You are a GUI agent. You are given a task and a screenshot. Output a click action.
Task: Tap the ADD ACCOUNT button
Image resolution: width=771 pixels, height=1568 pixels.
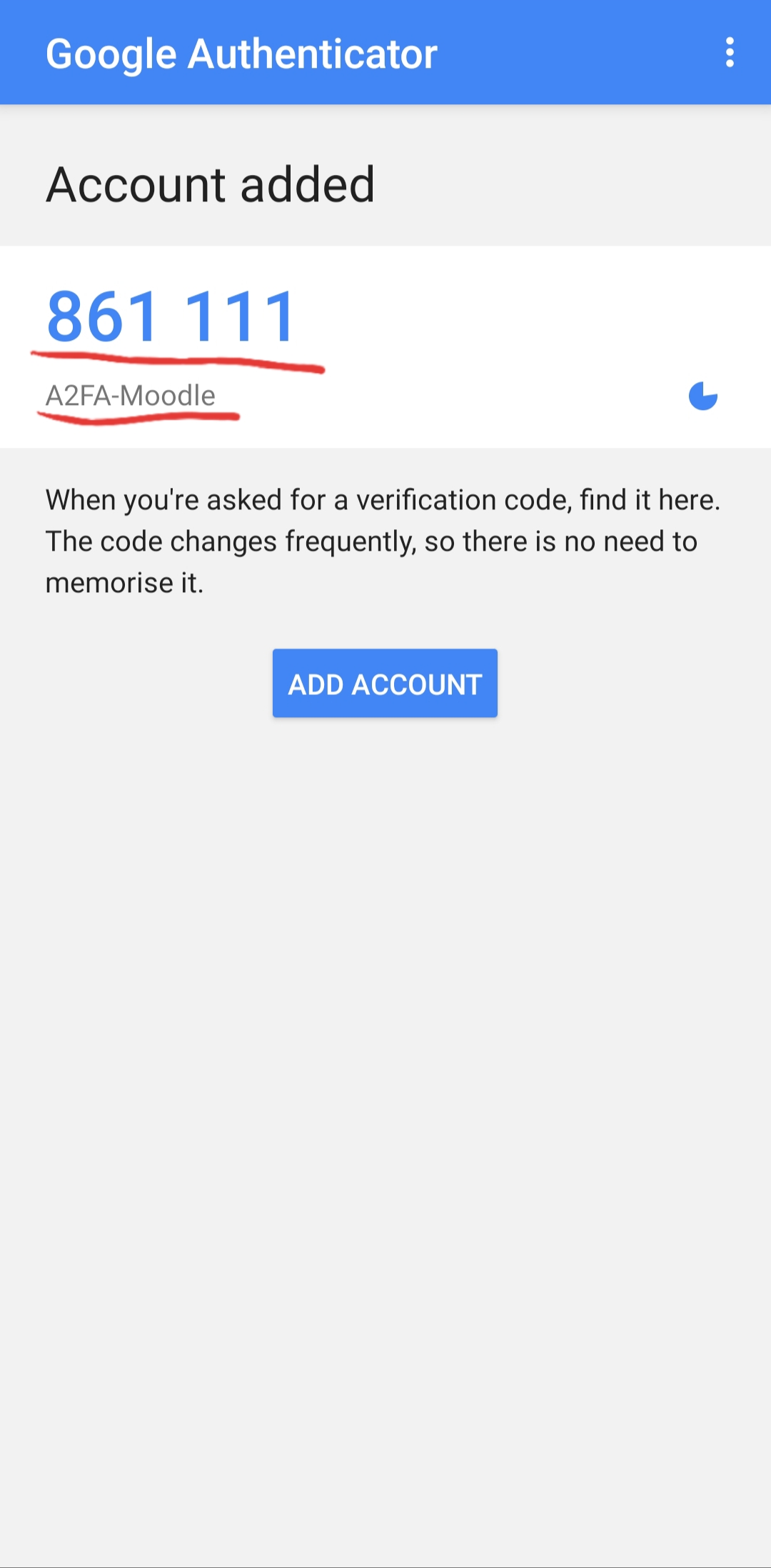[385, 684]
